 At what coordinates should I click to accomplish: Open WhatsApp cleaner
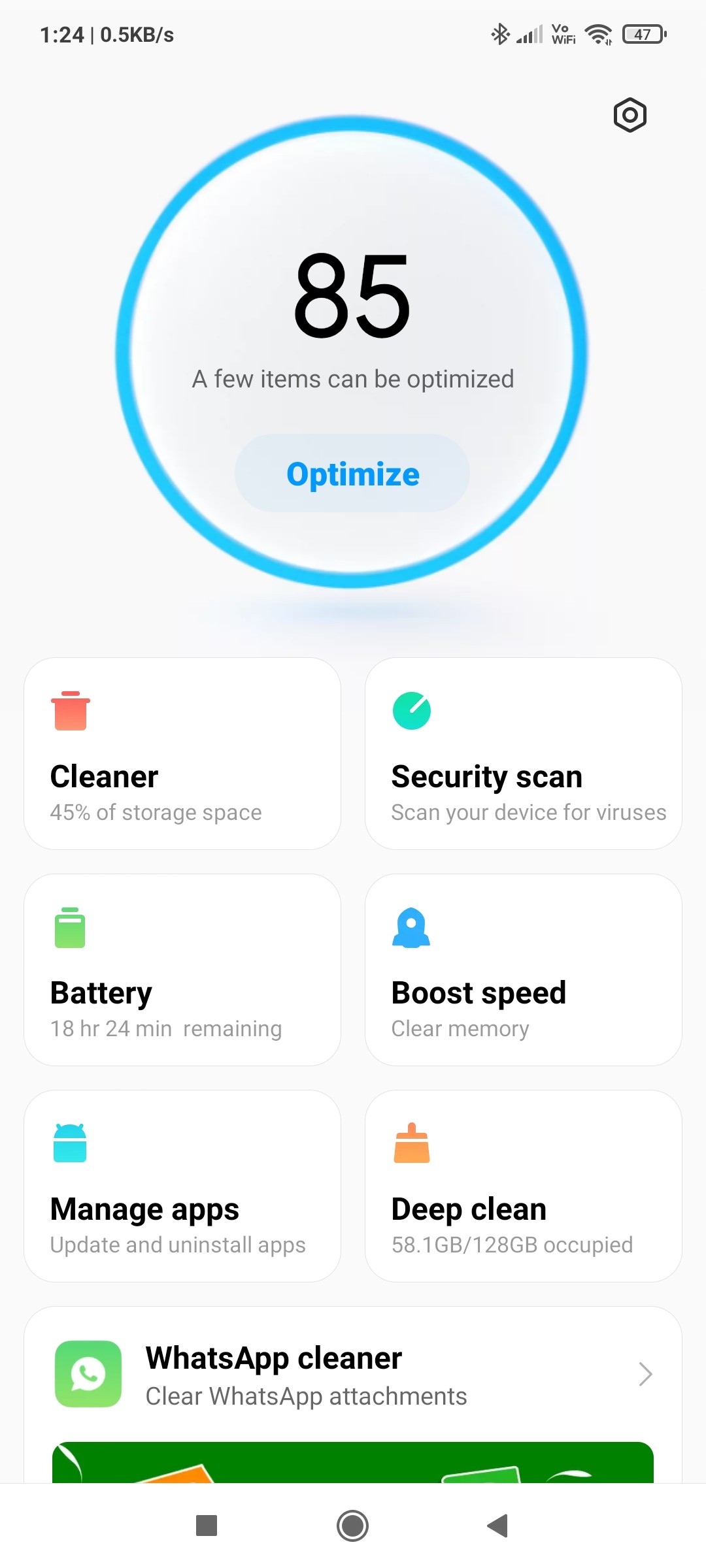(x=353, y=1375)
